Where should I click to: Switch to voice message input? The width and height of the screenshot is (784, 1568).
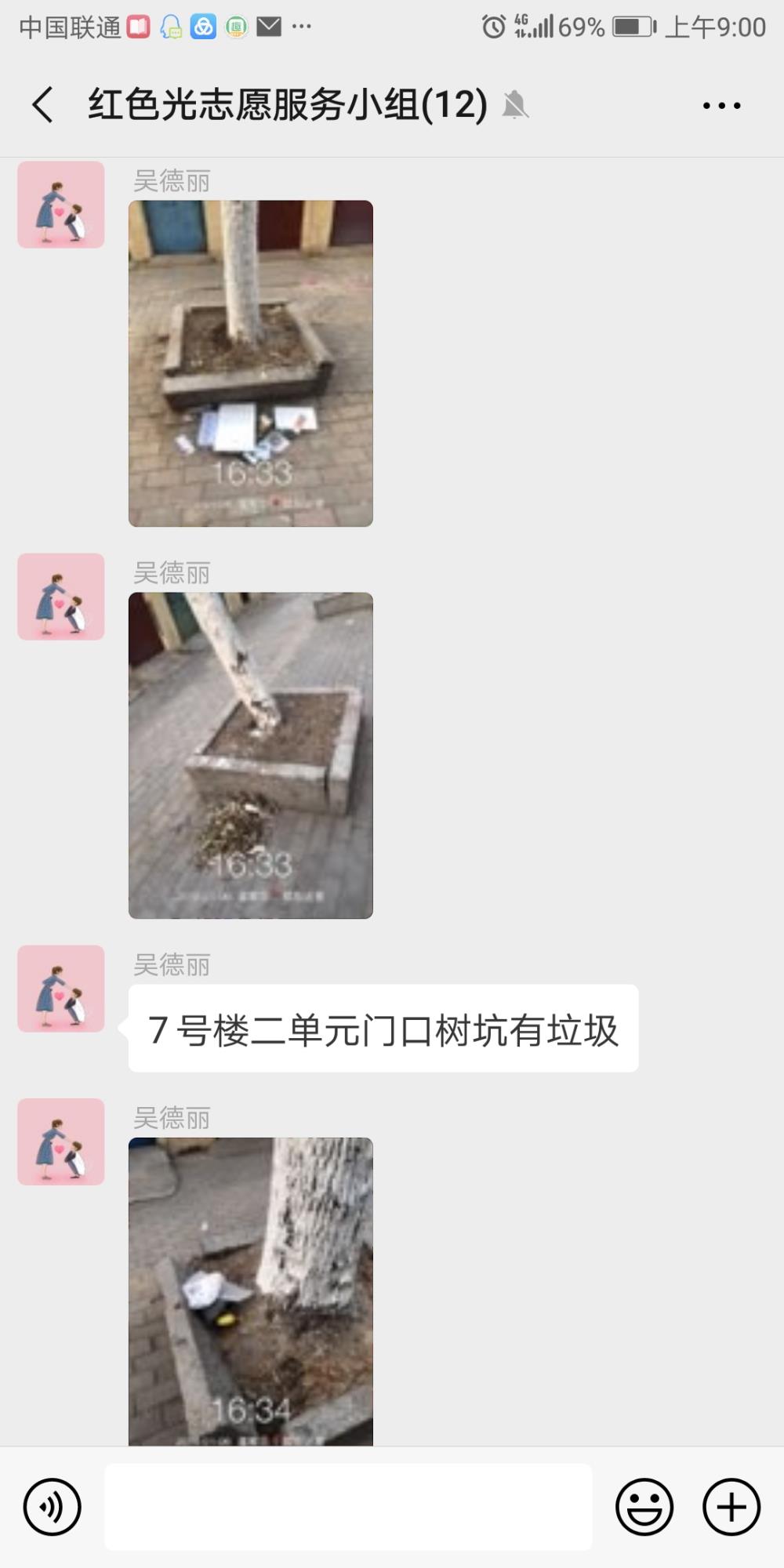point(52,1507)
